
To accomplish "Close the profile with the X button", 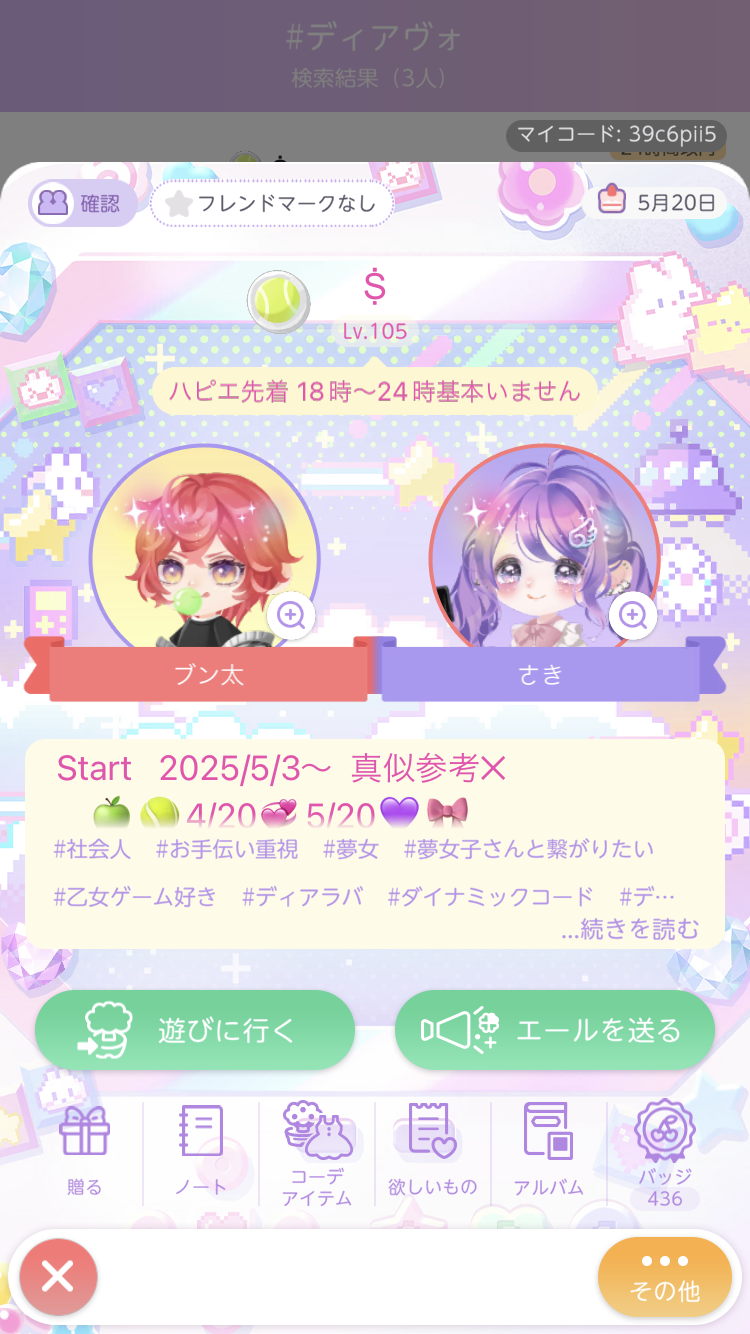I will (x=58, y=1276).
